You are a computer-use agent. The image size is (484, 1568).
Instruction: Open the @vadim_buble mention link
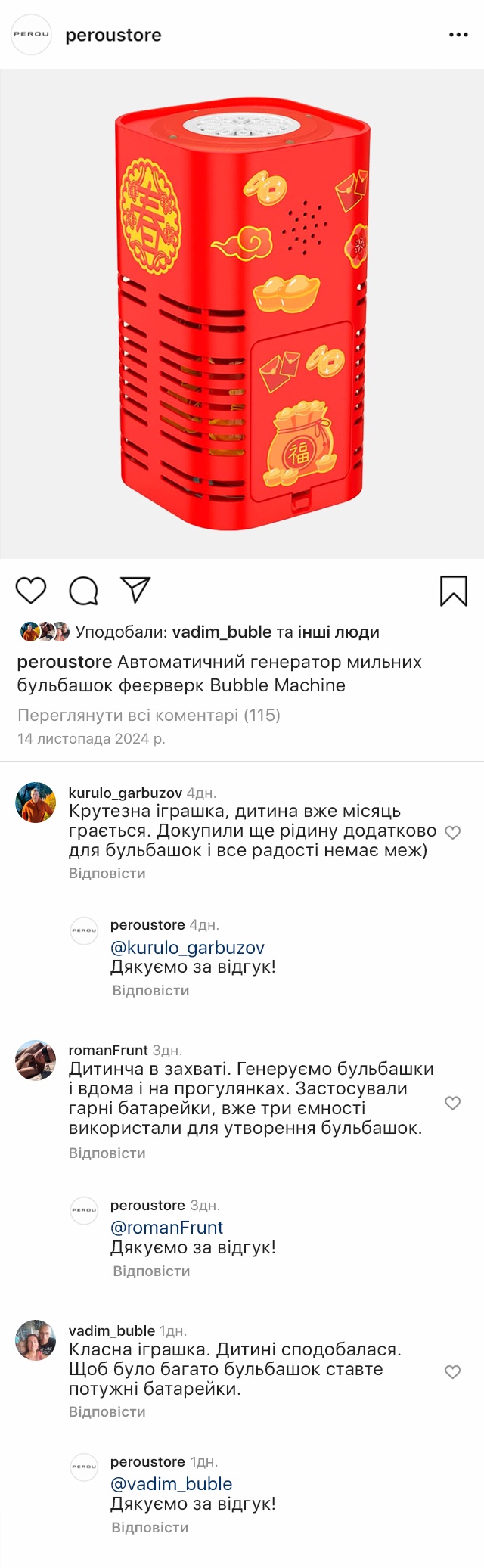pos(172,1483)
